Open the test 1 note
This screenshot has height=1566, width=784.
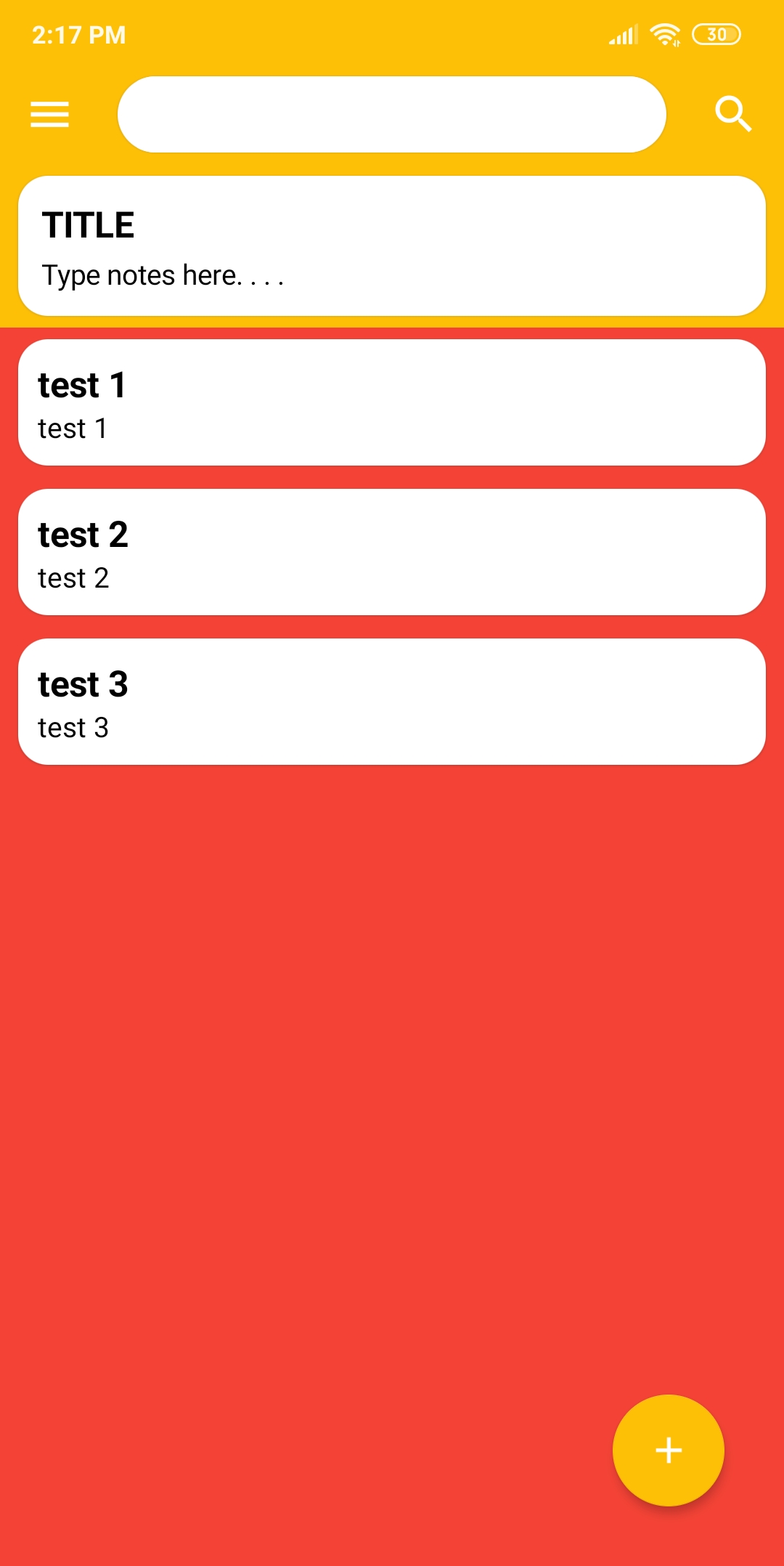coord(392,403)
